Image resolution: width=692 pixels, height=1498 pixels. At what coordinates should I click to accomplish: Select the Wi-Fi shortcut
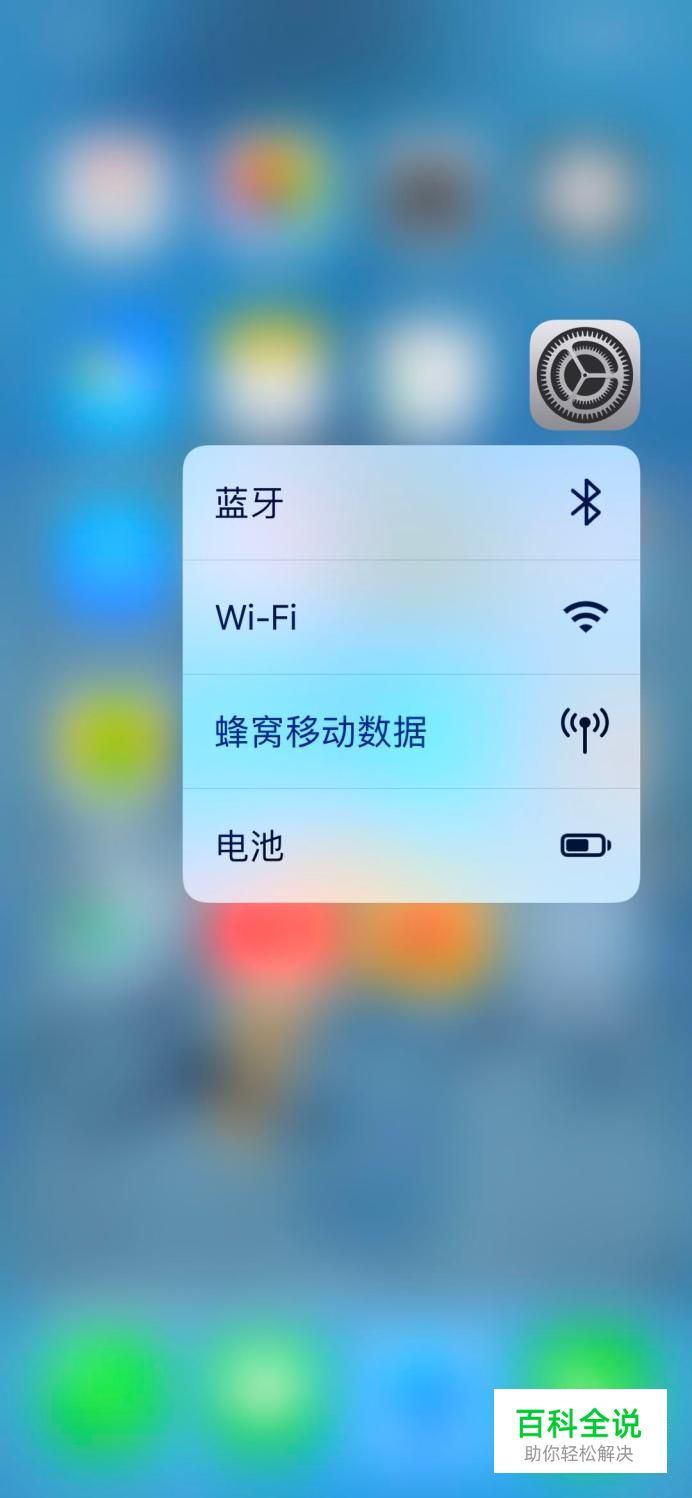coord(410,617)
